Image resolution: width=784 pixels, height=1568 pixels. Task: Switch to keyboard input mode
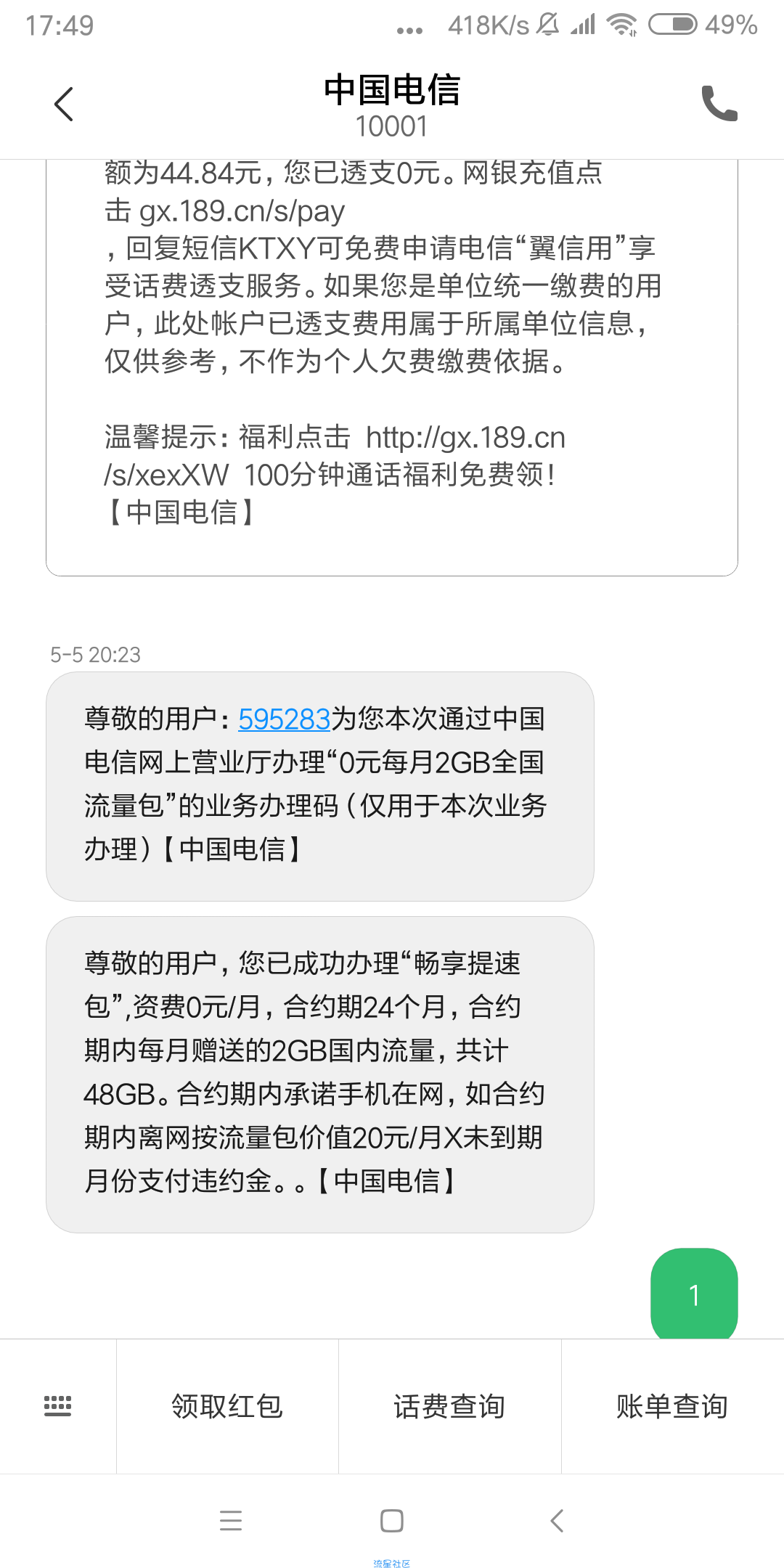tap(58, 1406)
